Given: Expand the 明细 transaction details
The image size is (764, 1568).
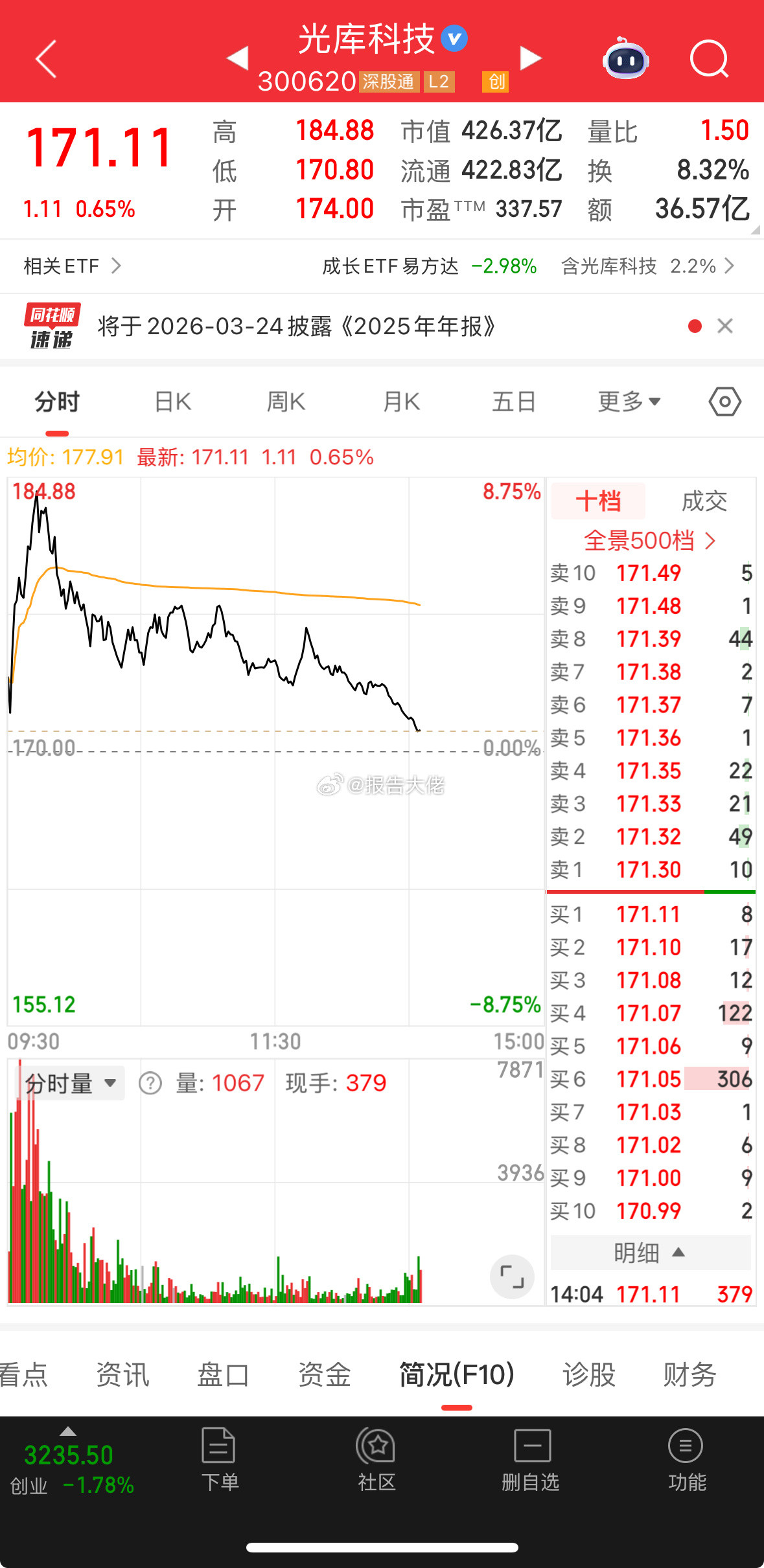Looking at the screenshot, I should tap(650, 1251).
